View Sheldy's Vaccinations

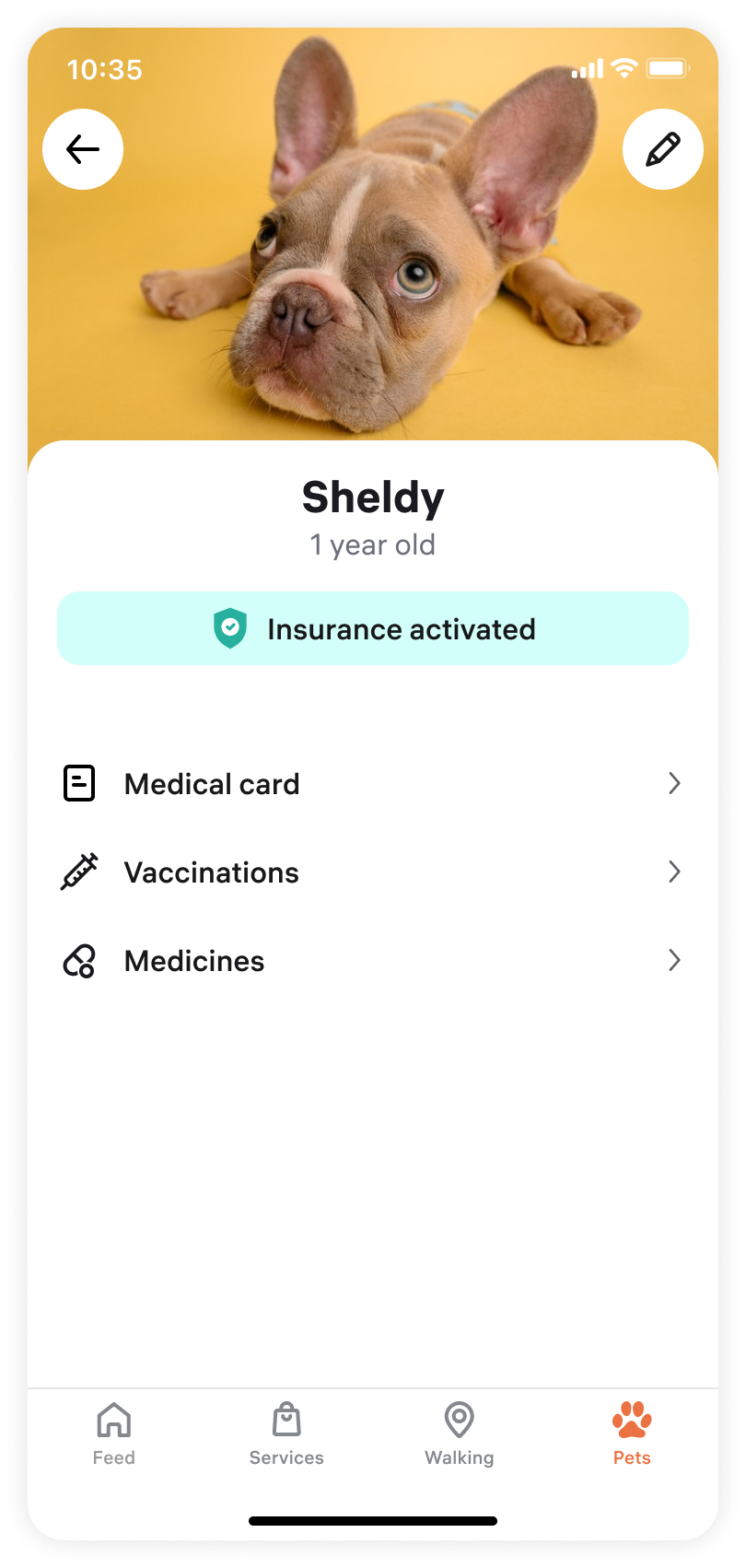pos(373,872)
